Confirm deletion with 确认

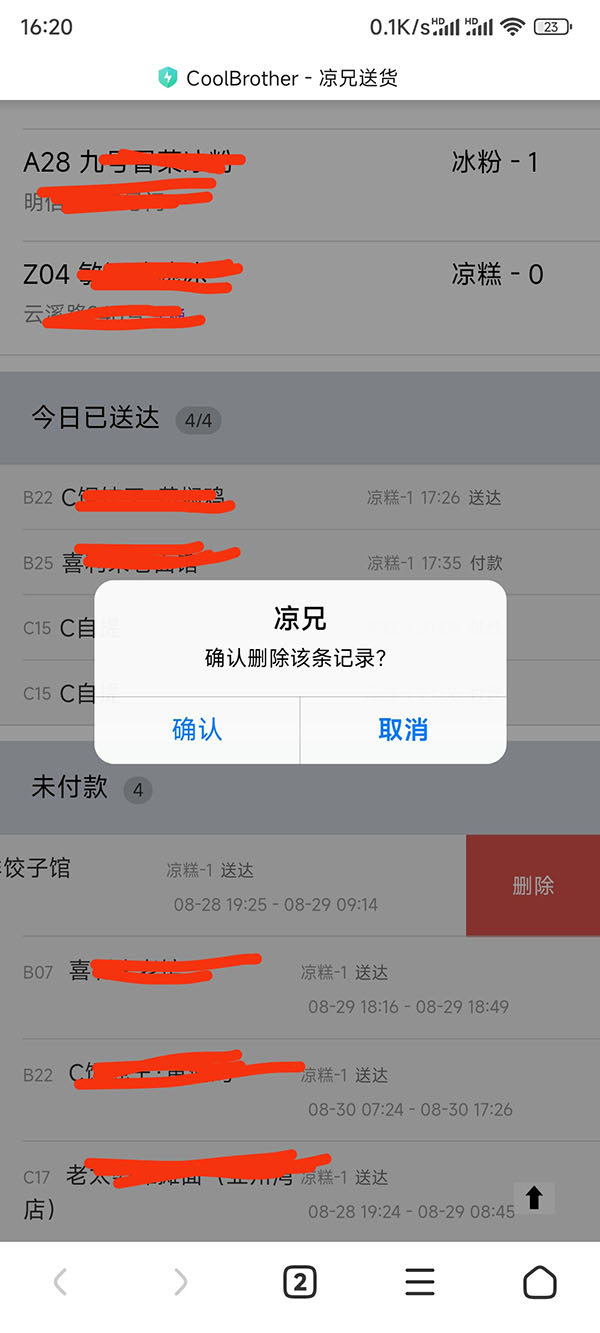coord(197,730)
